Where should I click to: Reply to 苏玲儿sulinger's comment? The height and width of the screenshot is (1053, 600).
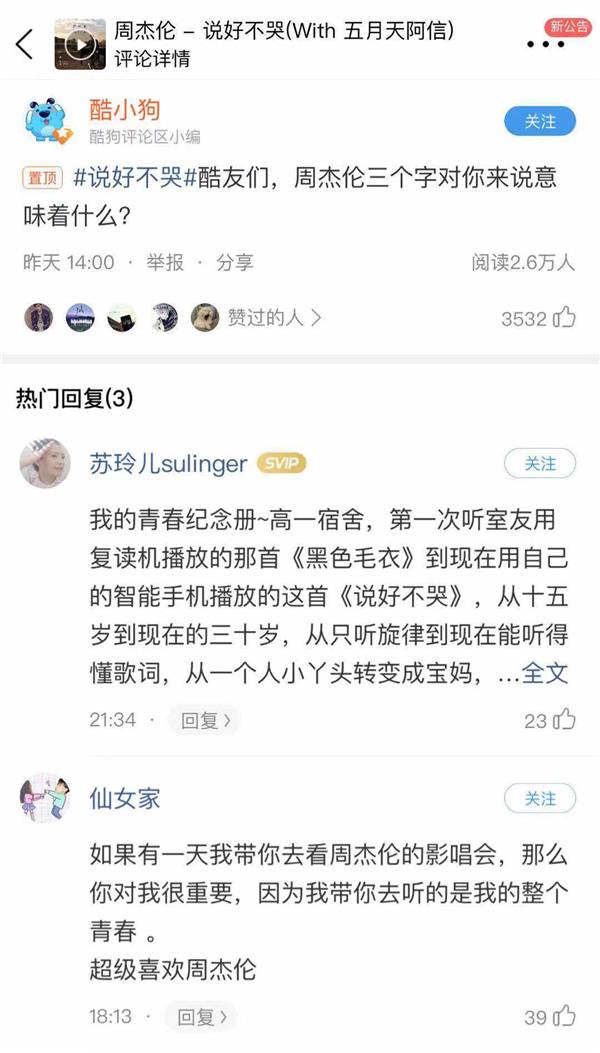[x=204, y=719]
